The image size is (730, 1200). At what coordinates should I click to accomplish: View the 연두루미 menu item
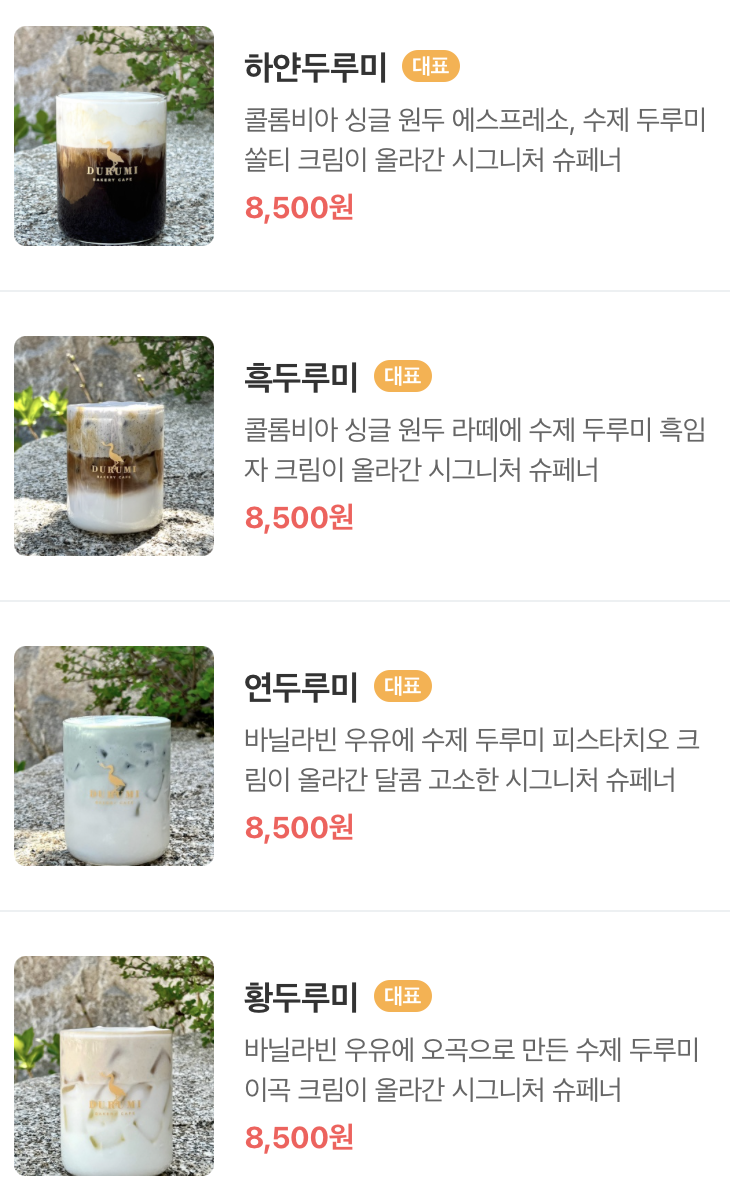tap(301, 687)
